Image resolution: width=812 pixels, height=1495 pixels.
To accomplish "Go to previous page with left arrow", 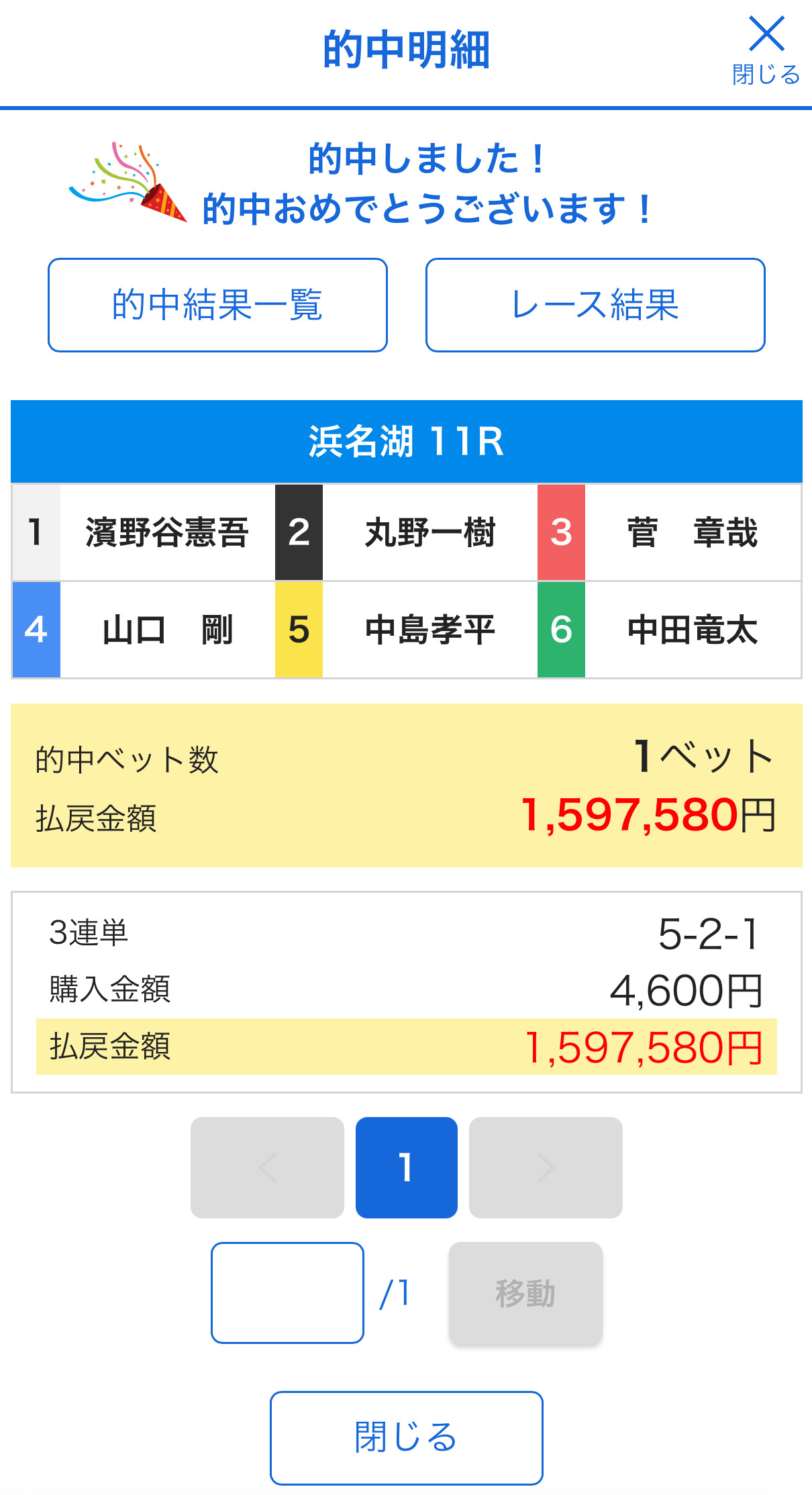I will [x=267, y=1167].
